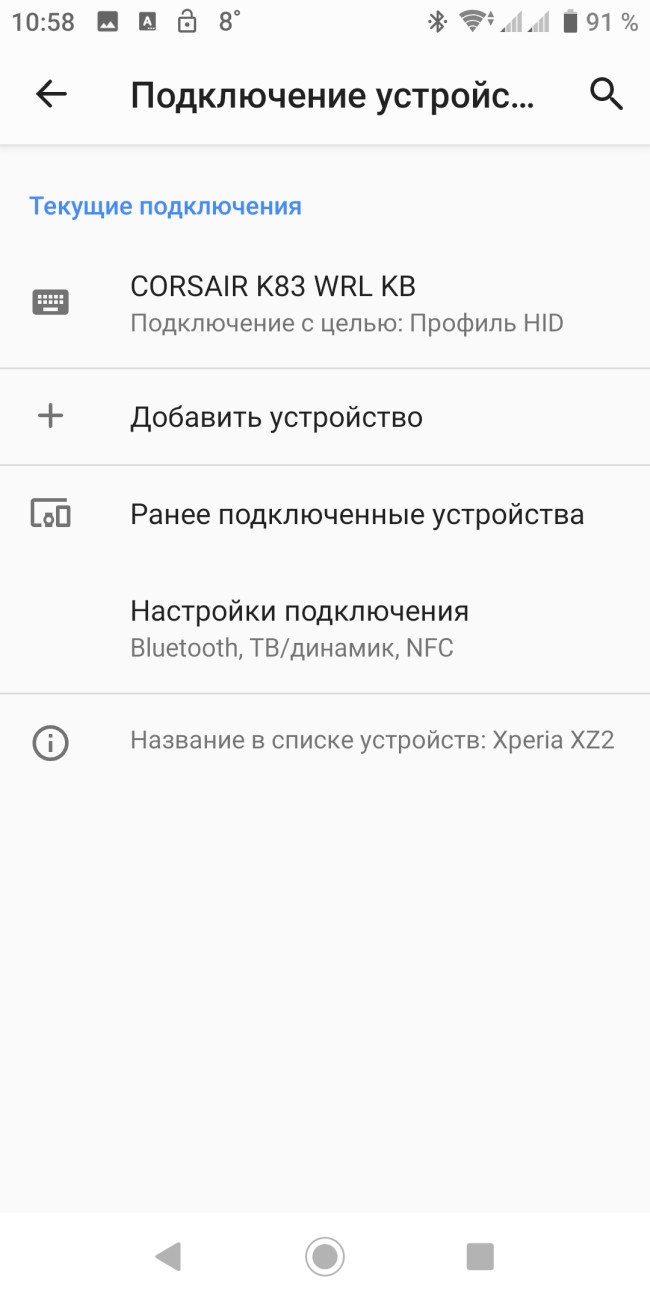Open CORSAIR K83 WRL KB device

(x=325, y=303)
